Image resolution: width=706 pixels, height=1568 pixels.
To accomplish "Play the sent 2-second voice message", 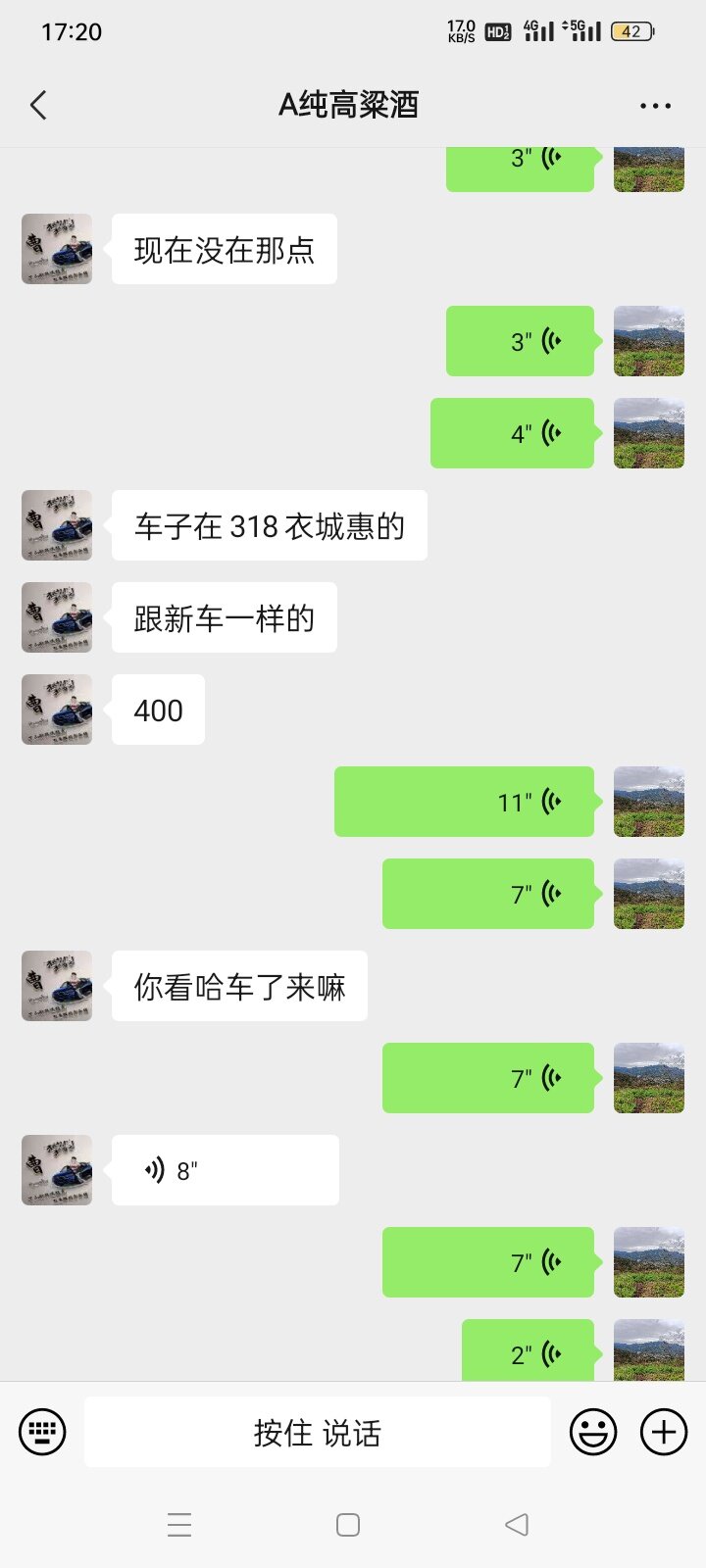I will pos(528,1352).
